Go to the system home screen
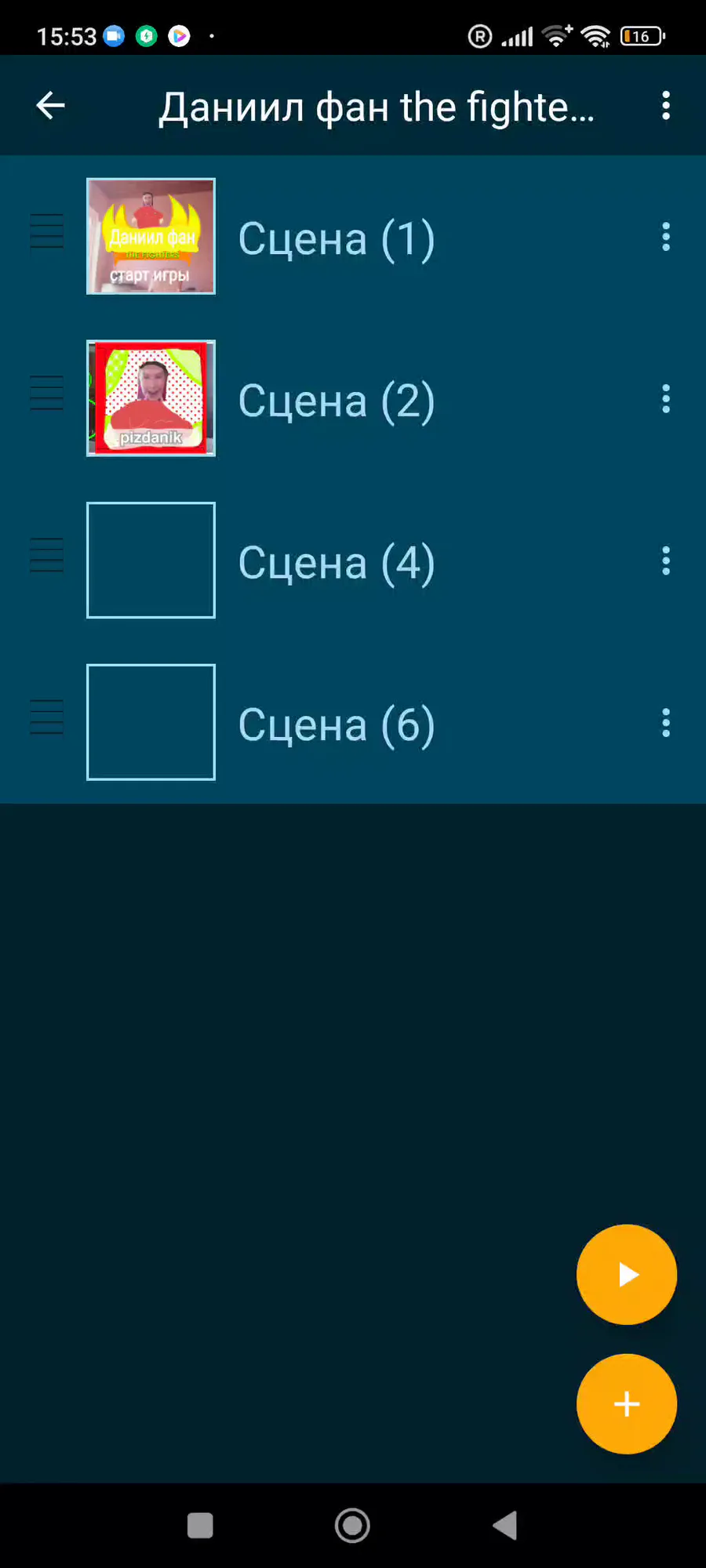 (352, 1526)
